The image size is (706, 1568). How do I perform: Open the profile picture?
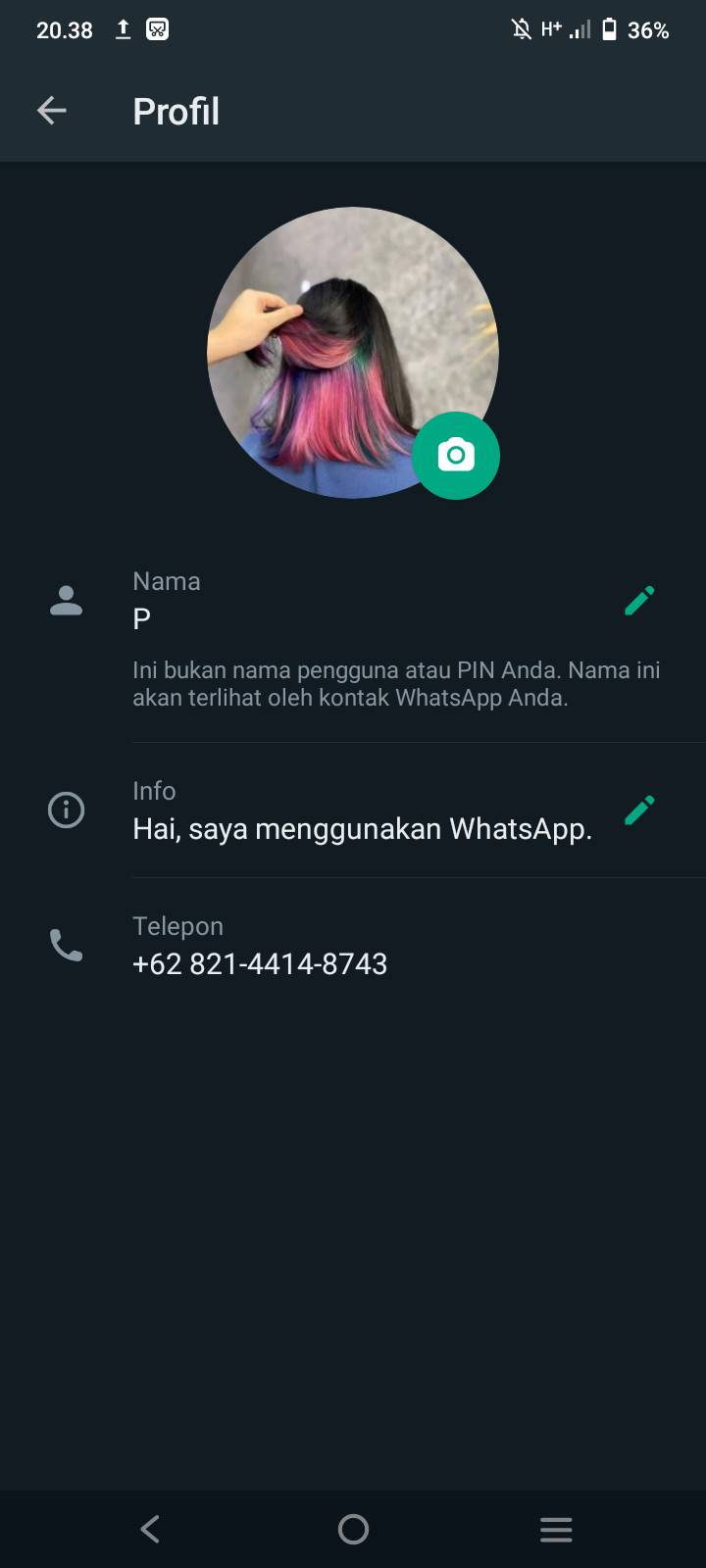[x=353, y=353]
